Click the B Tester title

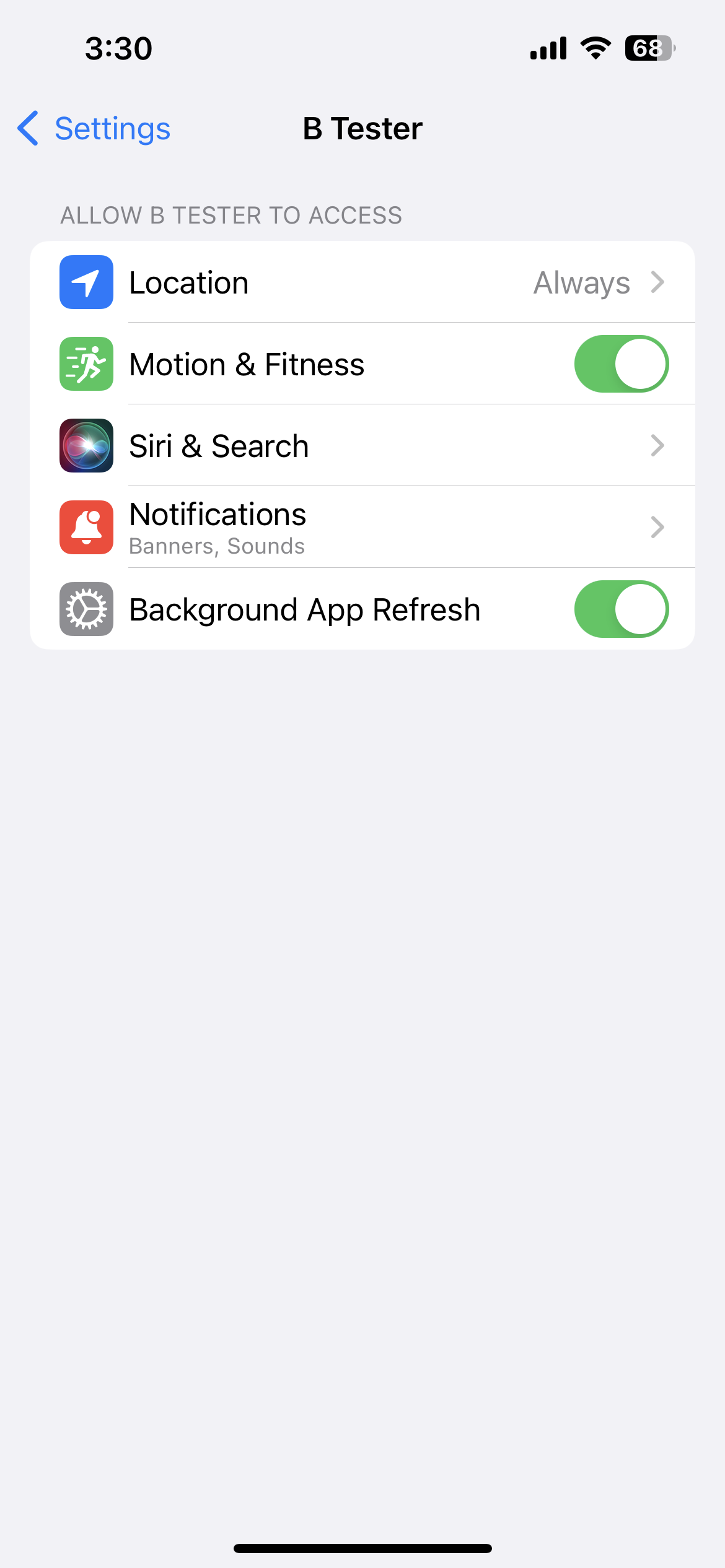pyautogui.click(x=362, y=128)
